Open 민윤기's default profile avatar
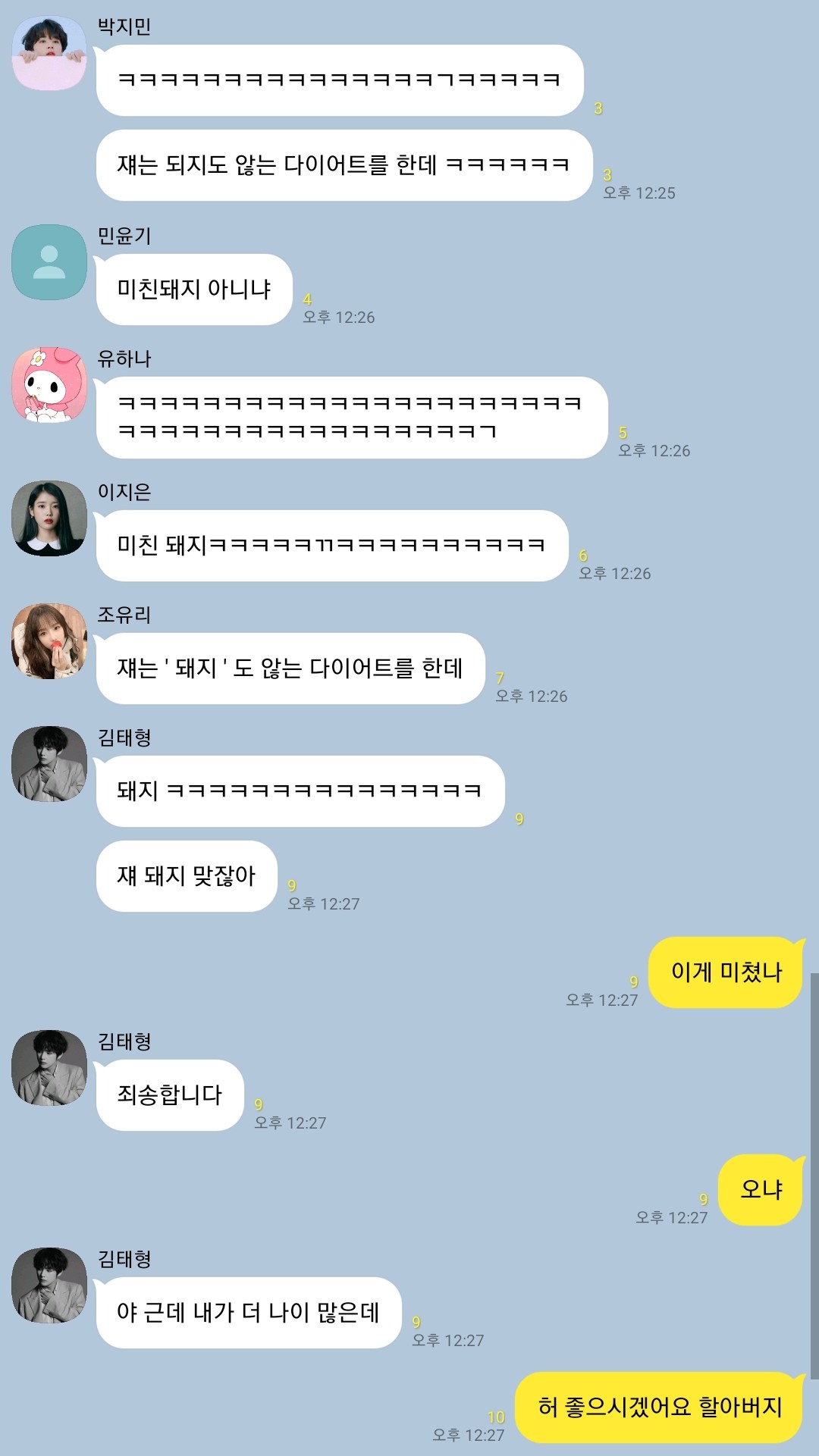Screen dimensions: 819x1456 tap(49, 262)
